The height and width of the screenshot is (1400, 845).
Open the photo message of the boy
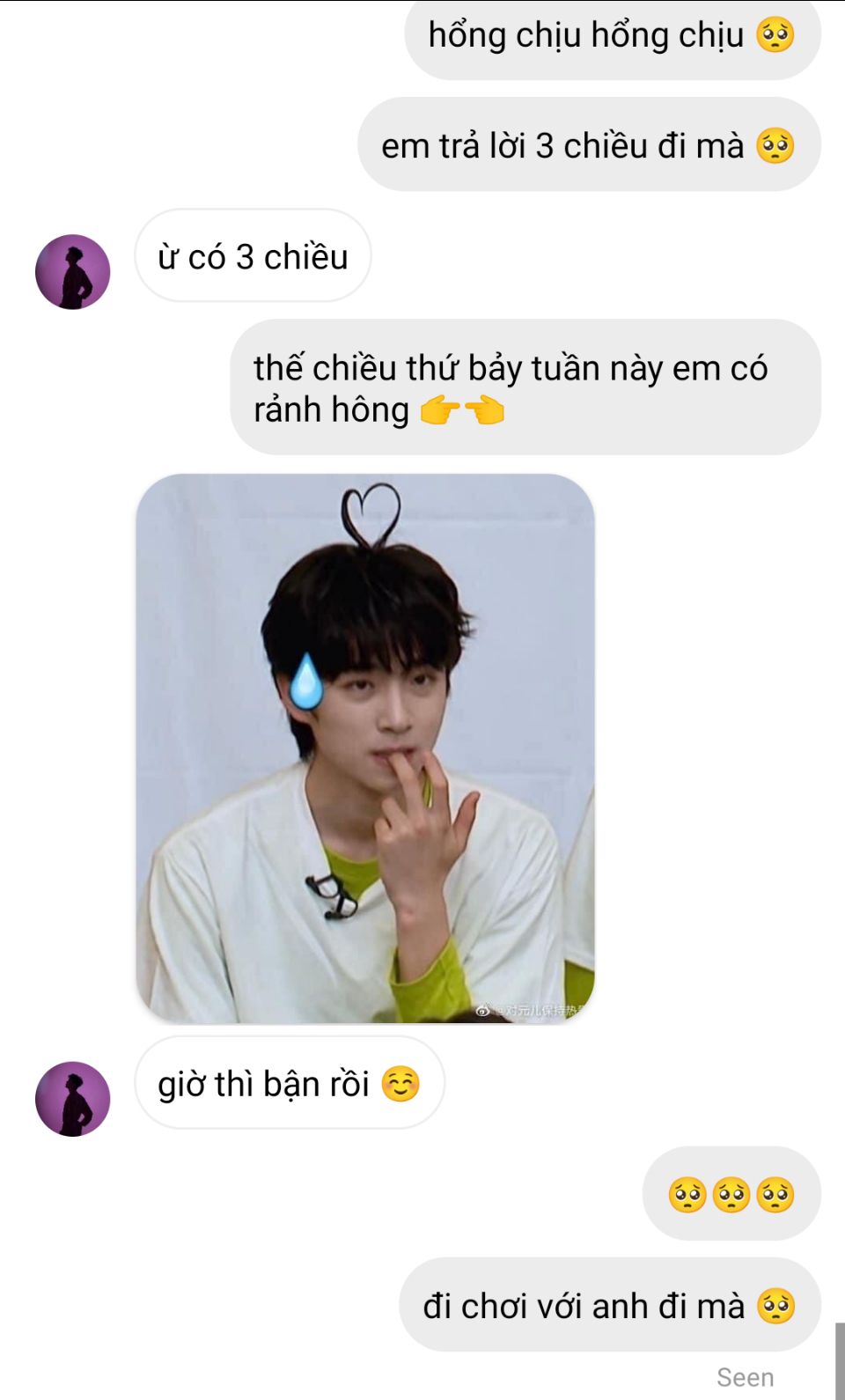point(365,748)
